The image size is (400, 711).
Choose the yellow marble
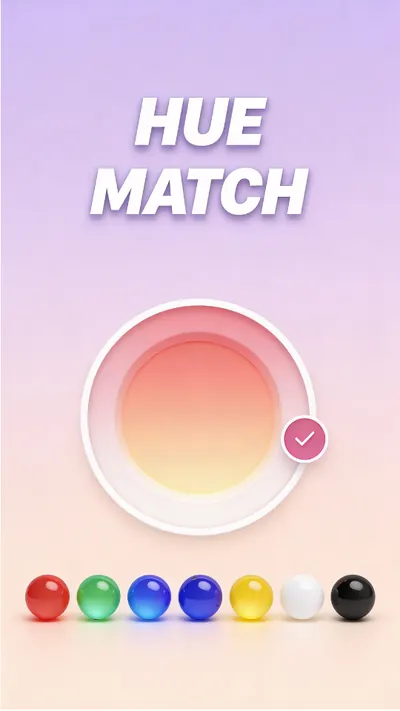click(x=251, y=597)
